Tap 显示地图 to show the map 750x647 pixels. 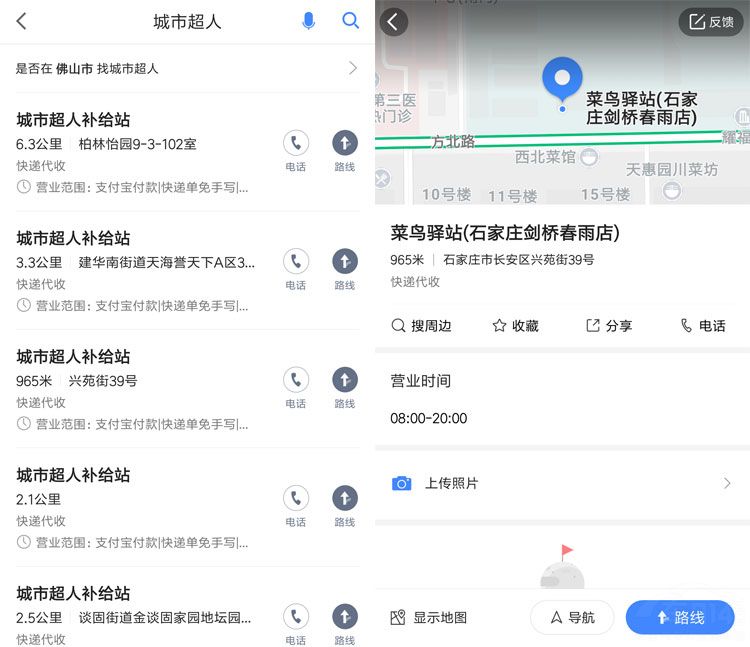[x=429, y=618]
